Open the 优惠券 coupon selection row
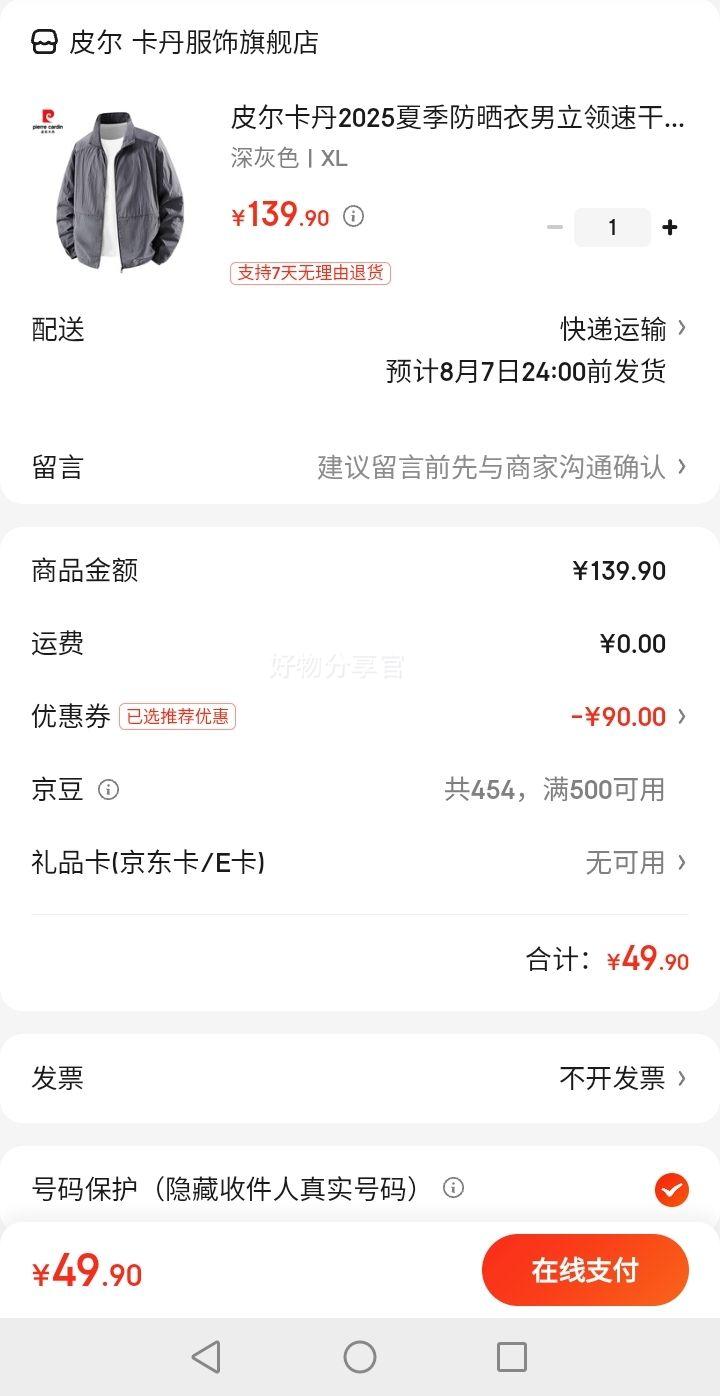This screenshot has height=1396, width=720. click(360, 716)
